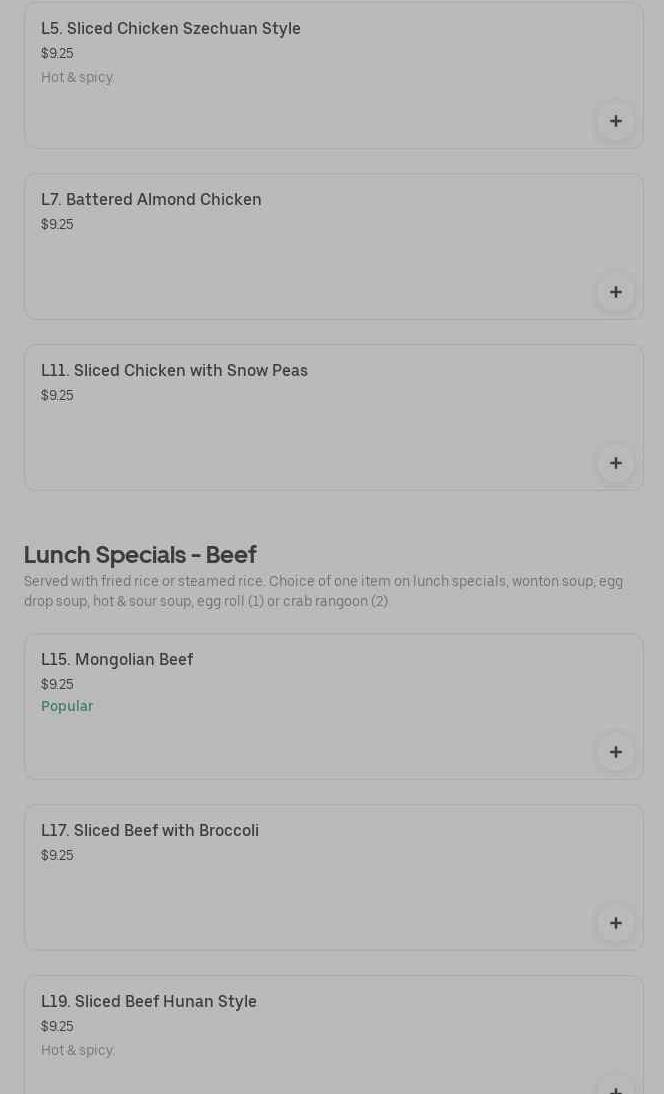Viewport: 664px width, 1094px height.
Task: View L11. Sliced Chicken with Snow Peas card
Action: pyautogui.click(x=300, y=417)
